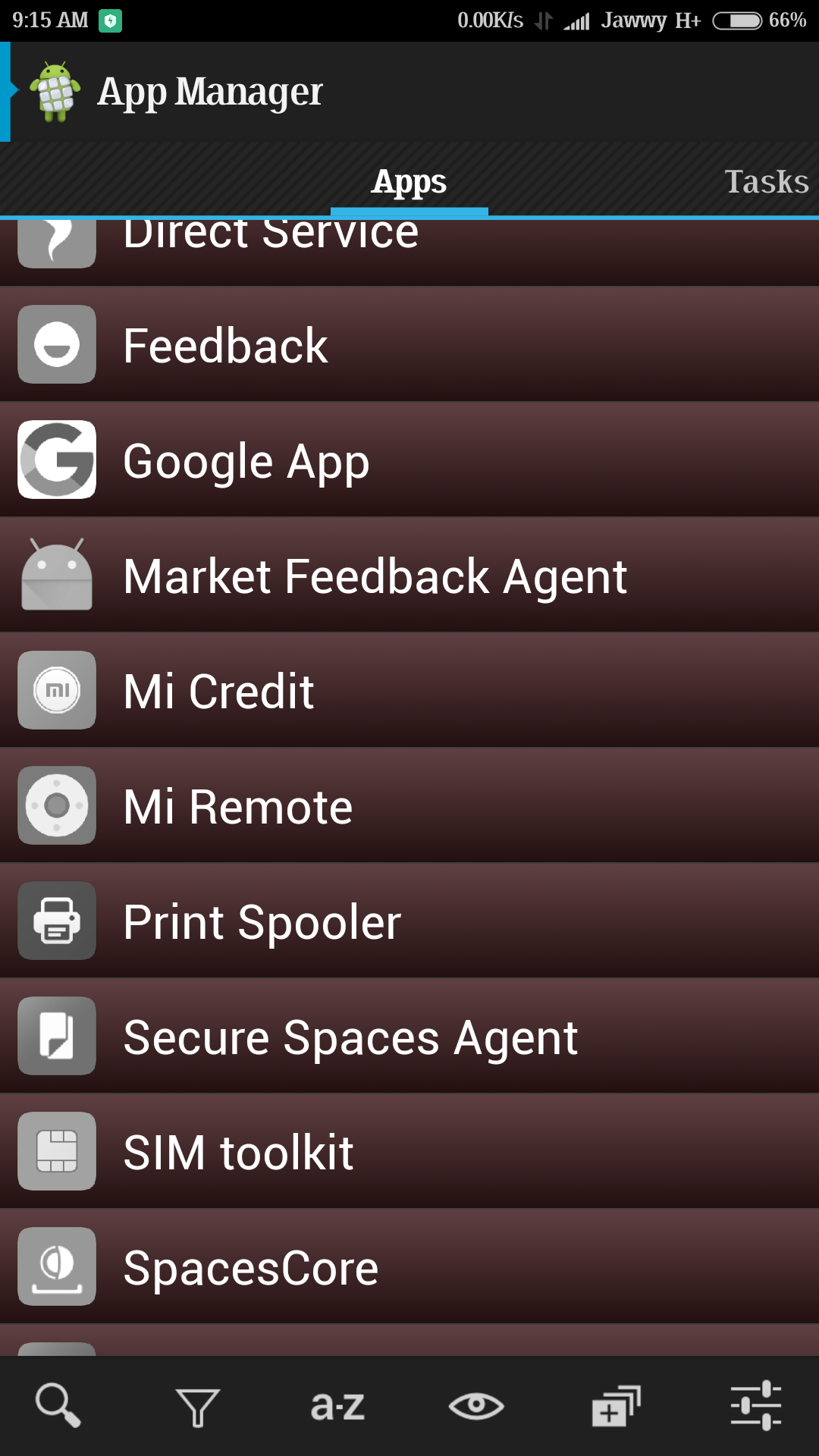
Task: Select the Apps tab
Action: (409, 181)
